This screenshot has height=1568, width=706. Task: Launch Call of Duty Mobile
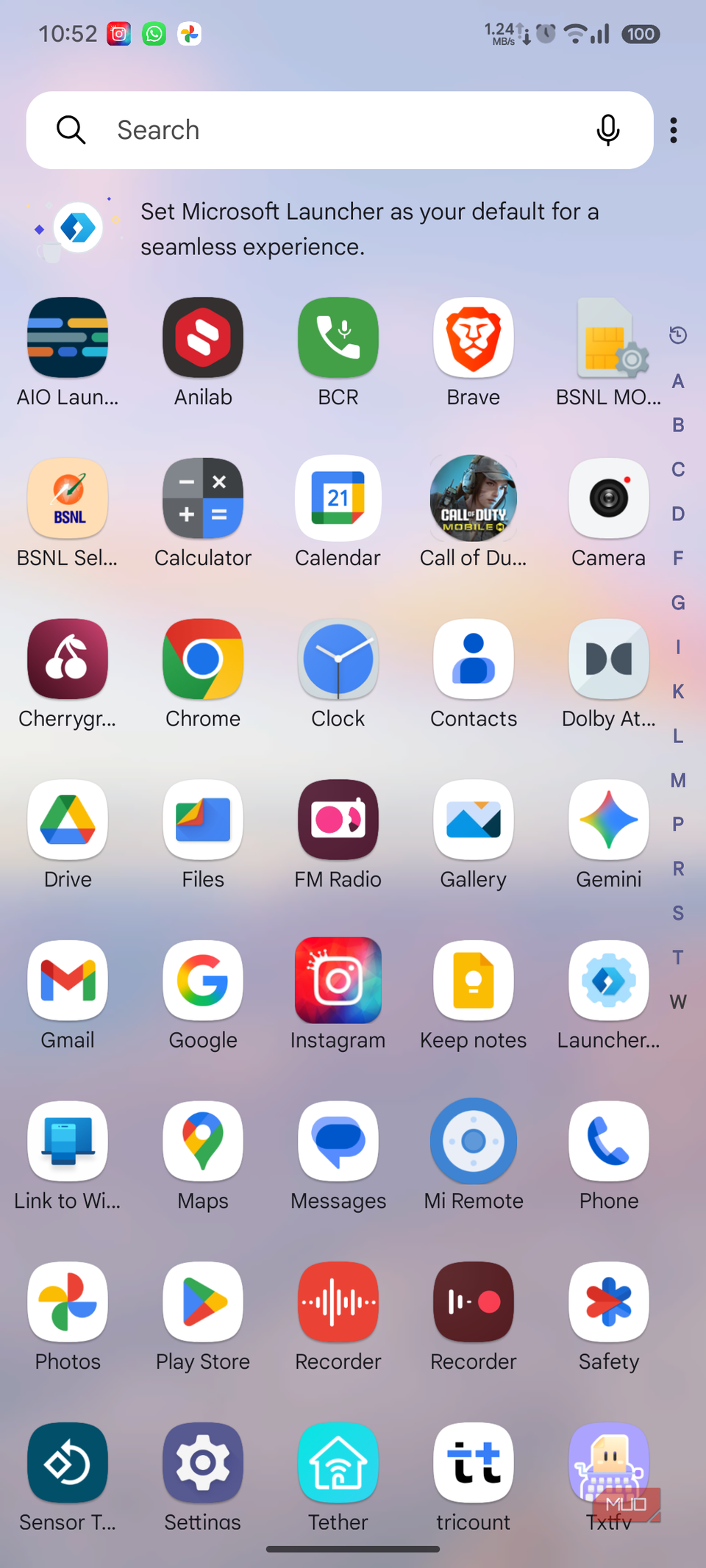point(473,498)
